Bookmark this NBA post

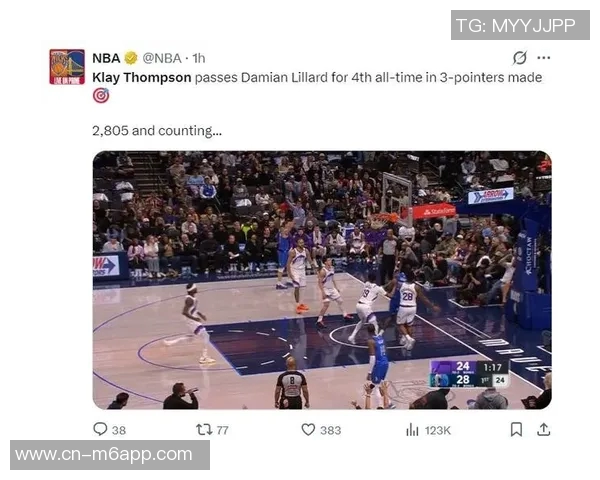[x=516, y=429]
